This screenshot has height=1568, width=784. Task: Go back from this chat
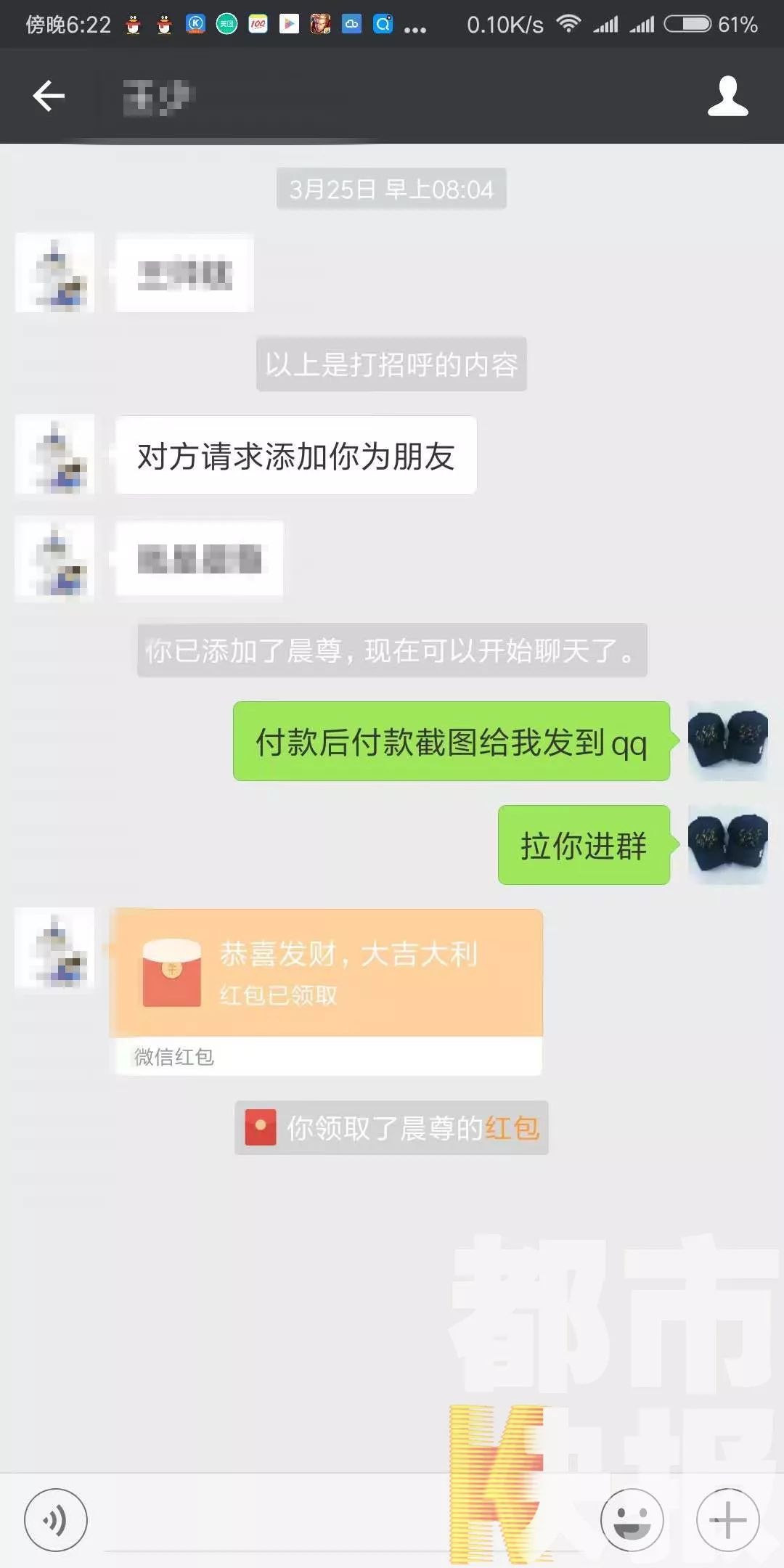point(49,96)
